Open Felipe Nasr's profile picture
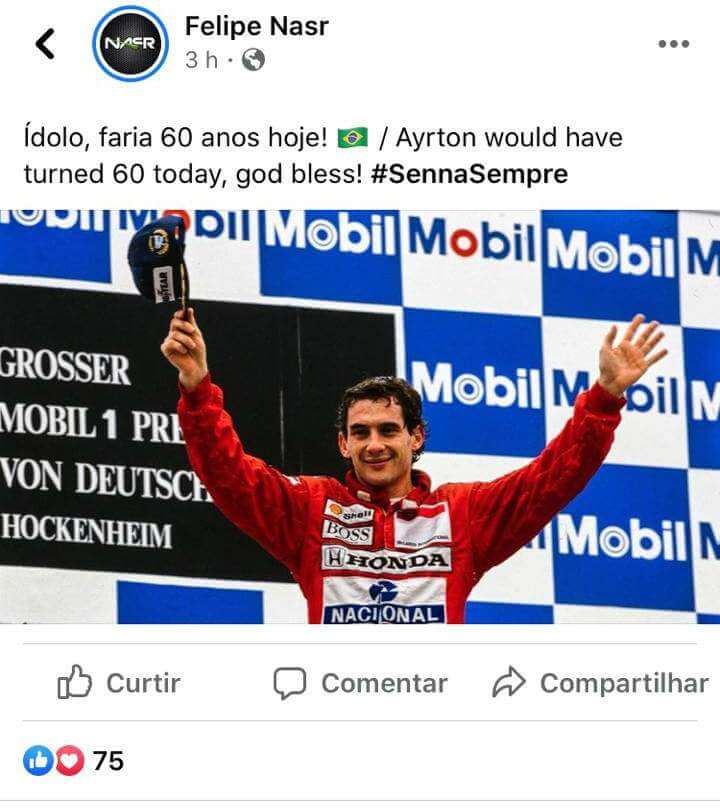 [130, 44]
